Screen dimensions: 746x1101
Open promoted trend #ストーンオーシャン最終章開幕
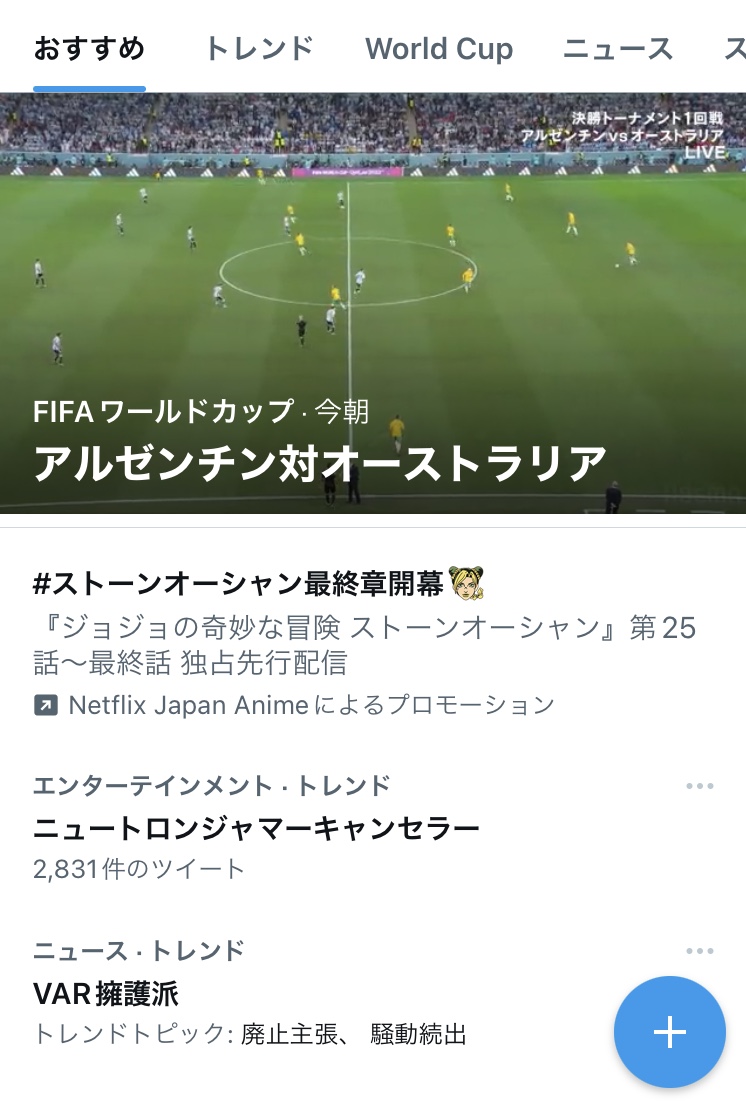(238, 584)
